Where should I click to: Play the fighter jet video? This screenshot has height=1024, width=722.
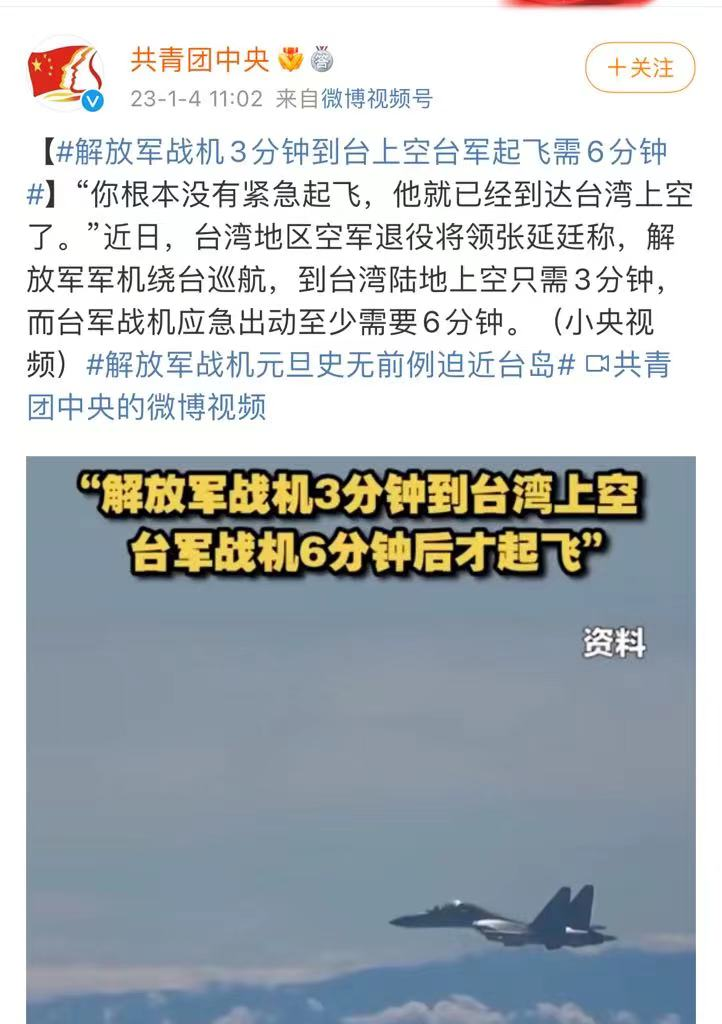(360, 740)
